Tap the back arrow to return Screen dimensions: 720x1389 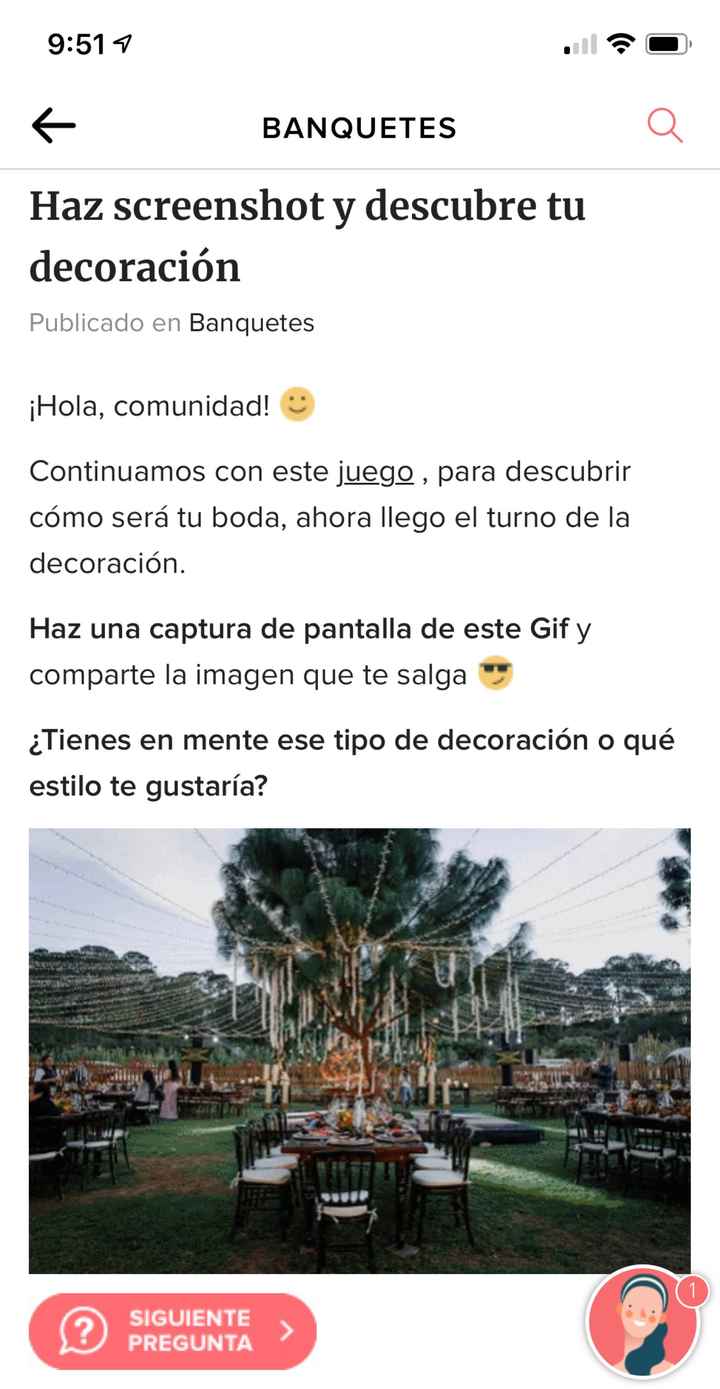pos(55,125)
